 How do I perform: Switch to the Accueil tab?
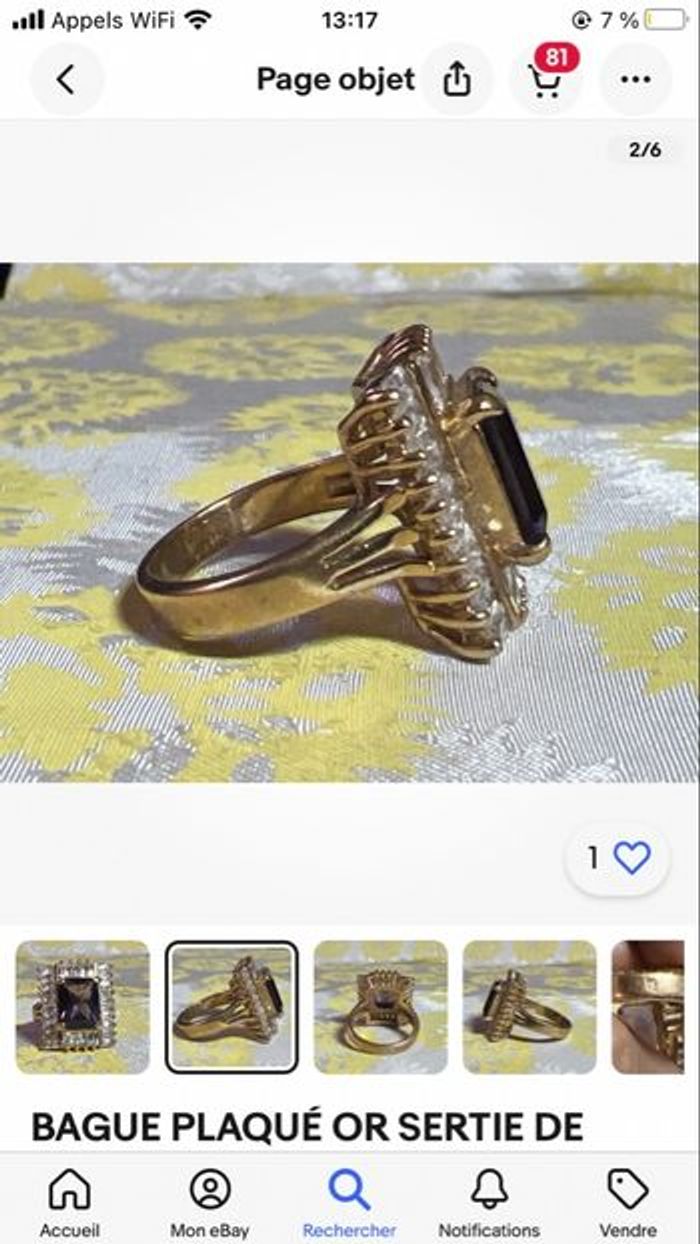pos(69,1202)
